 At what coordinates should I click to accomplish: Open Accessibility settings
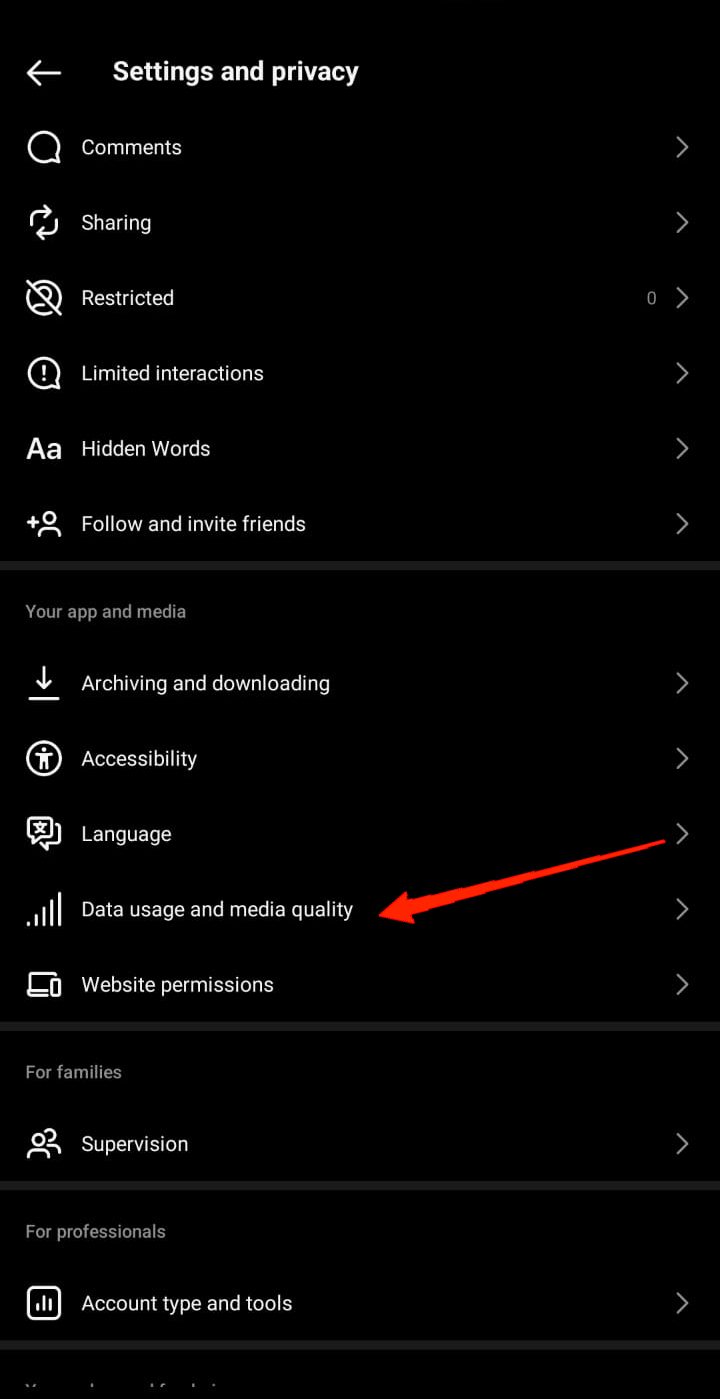[360, 758]
